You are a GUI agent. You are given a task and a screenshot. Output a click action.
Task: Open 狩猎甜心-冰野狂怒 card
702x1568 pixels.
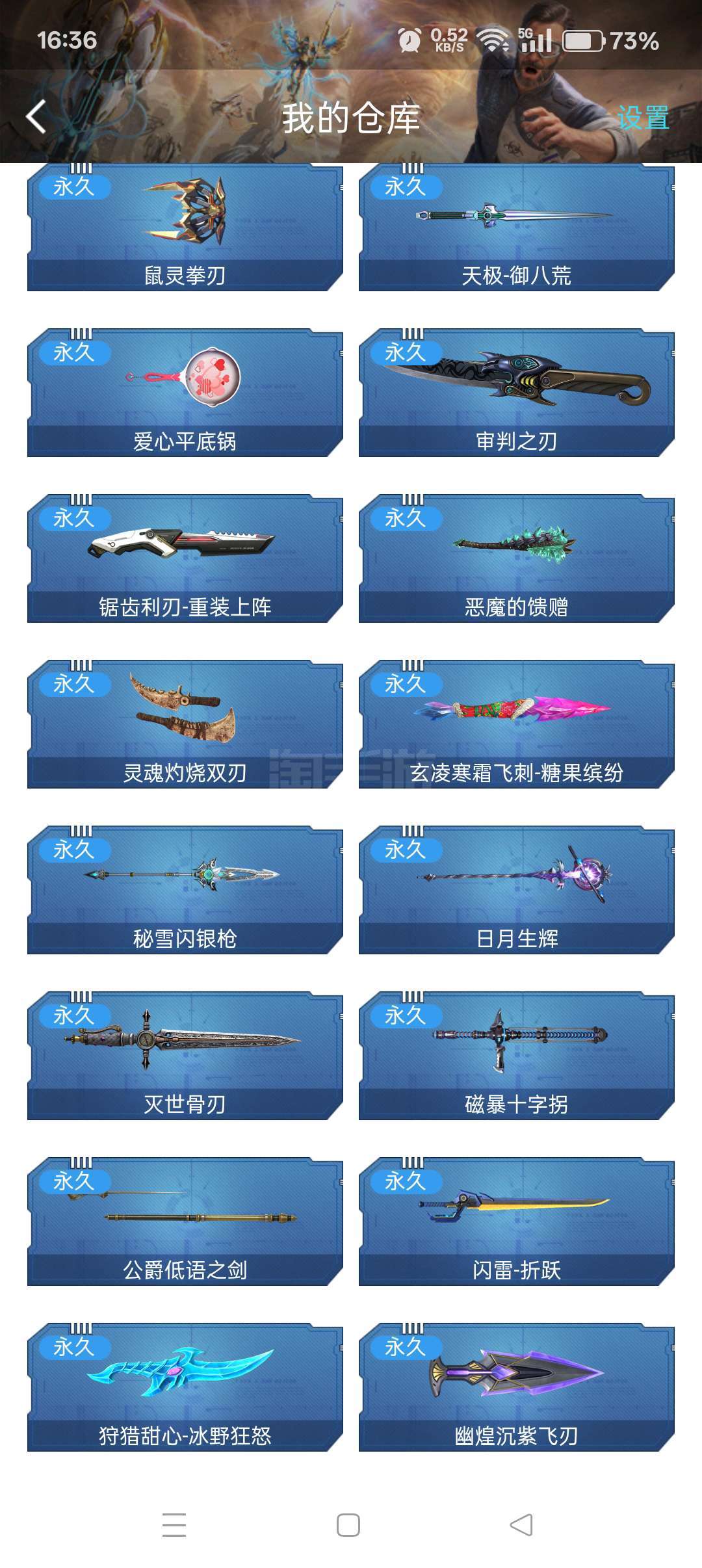[x=185, y=1388]
